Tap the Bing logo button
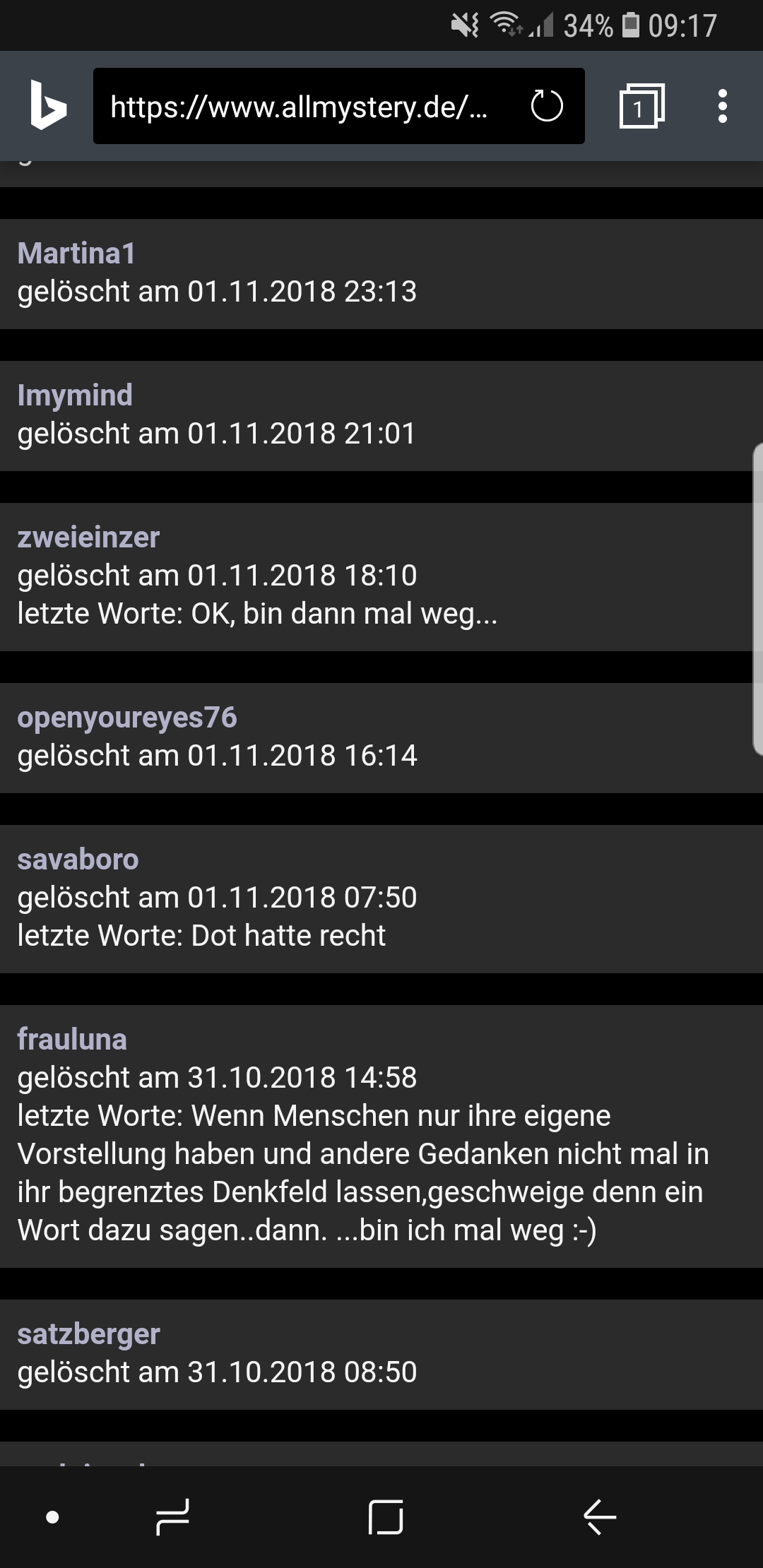Viewport: 763px width, 1568px height. point(48,106)
